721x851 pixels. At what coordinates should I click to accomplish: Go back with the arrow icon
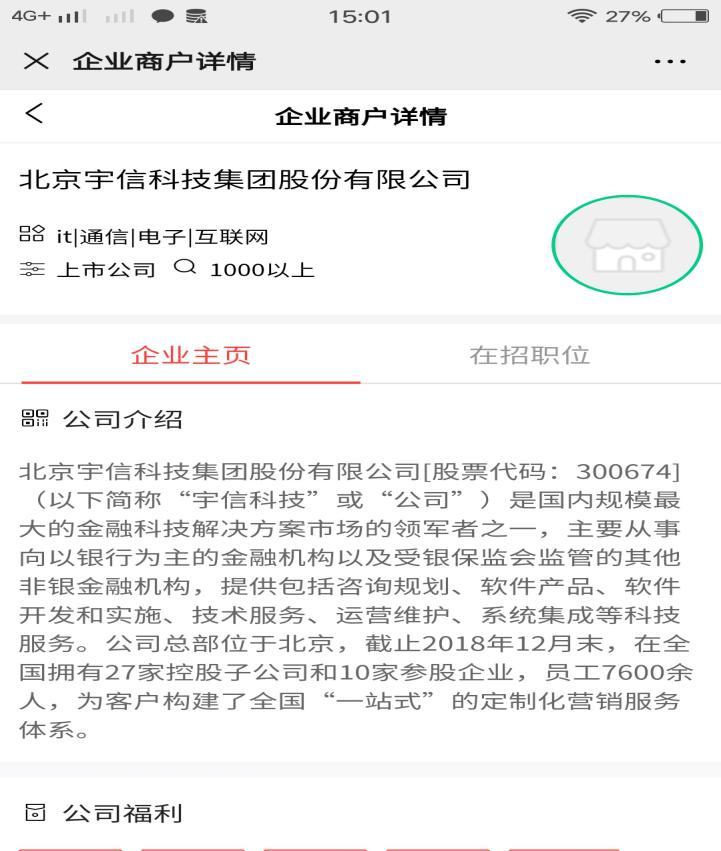[34, 115]
